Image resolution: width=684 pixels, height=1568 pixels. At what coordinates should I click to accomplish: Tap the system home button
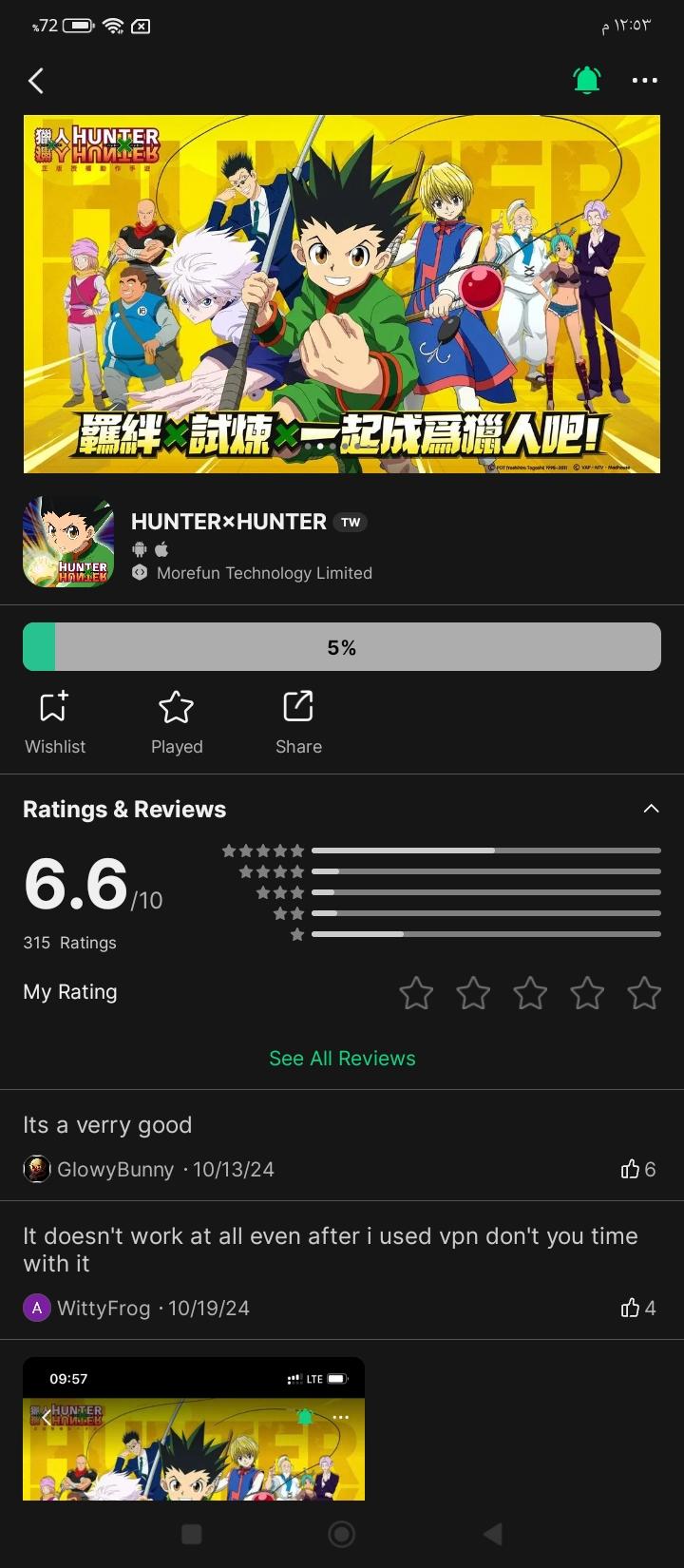coord(341,1534)
